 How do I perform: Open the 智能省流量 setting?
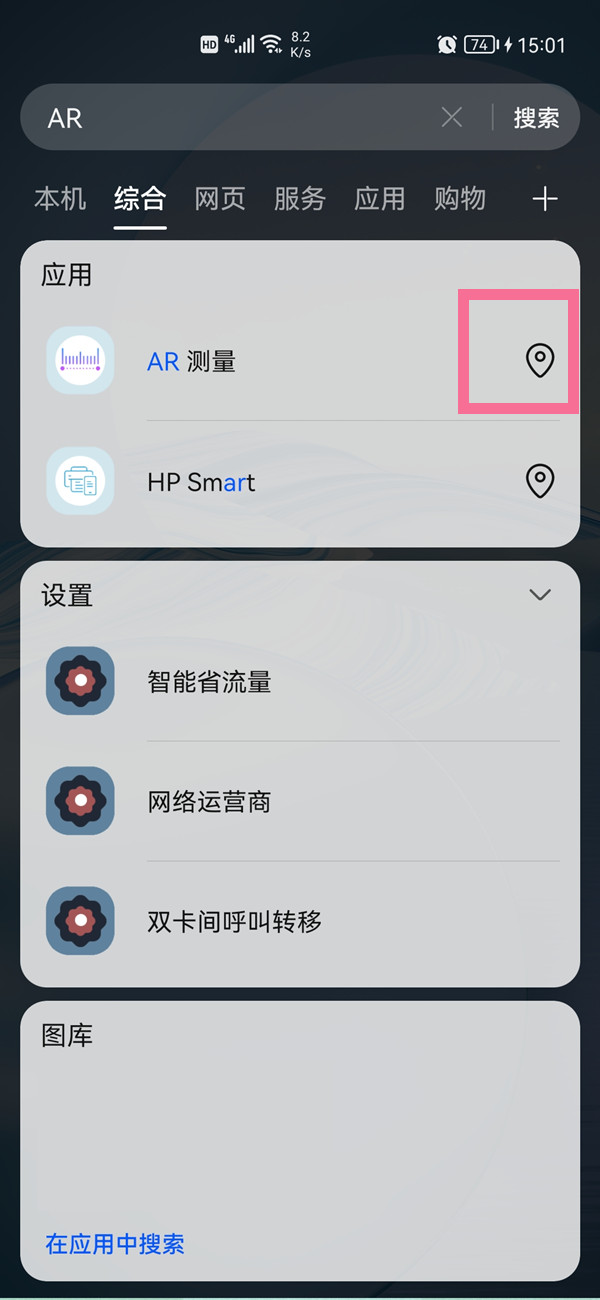pyautogui.click(x=209, y=682)
